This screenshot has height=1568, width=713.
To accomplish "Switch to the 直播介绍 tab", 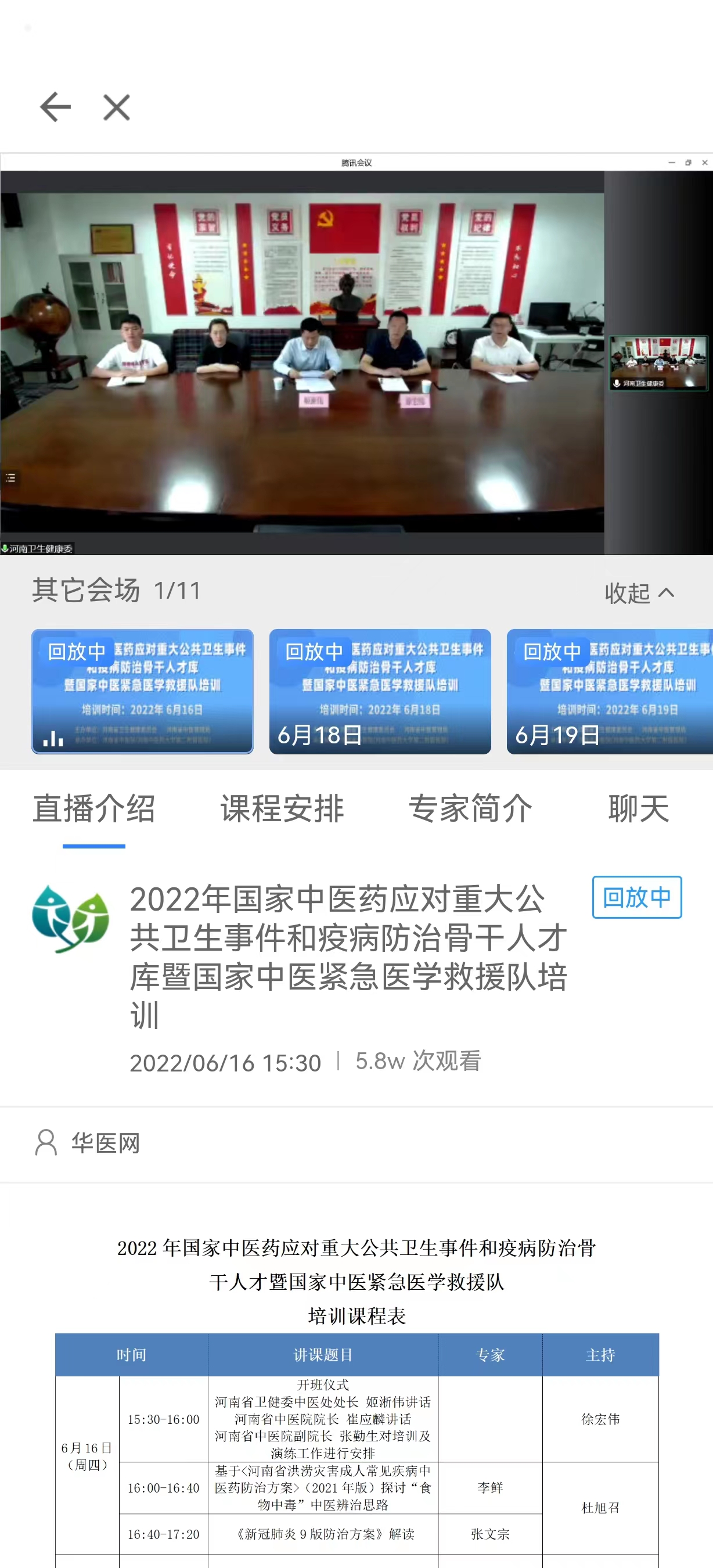I will pyautogui.click(x=93, y=809).
